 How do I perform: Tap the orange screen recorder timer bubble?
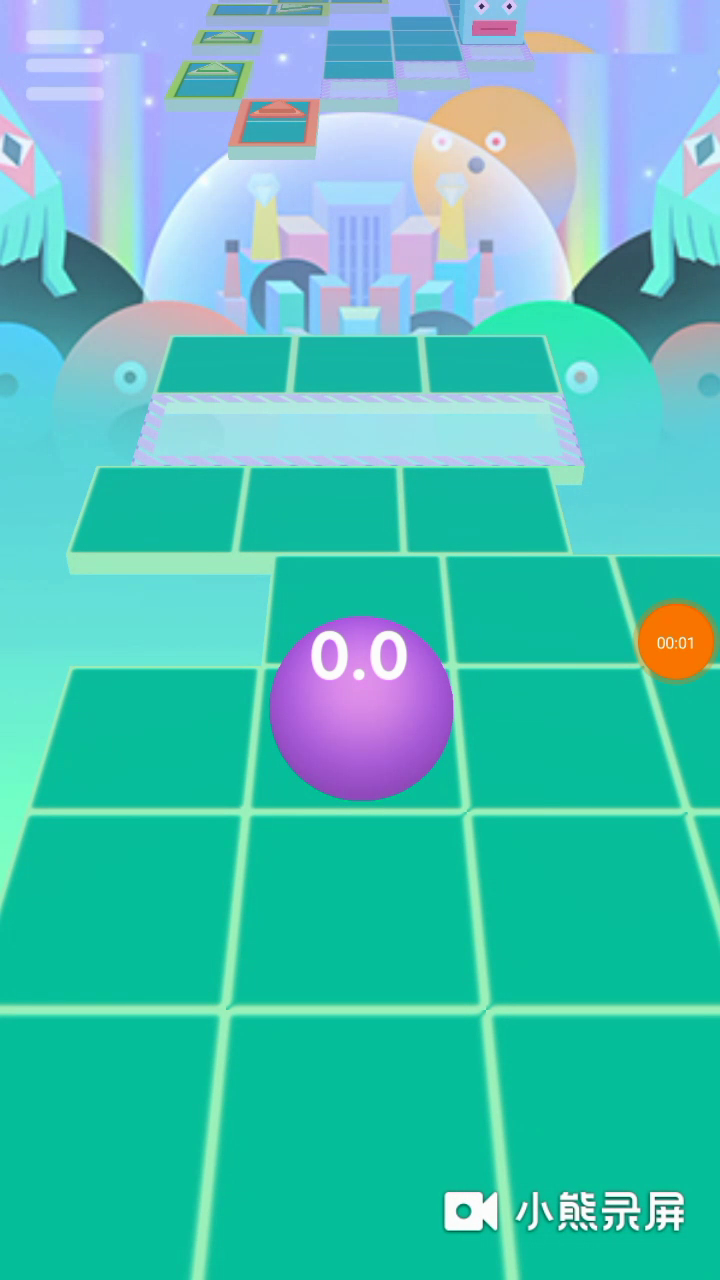coord(676,642)
